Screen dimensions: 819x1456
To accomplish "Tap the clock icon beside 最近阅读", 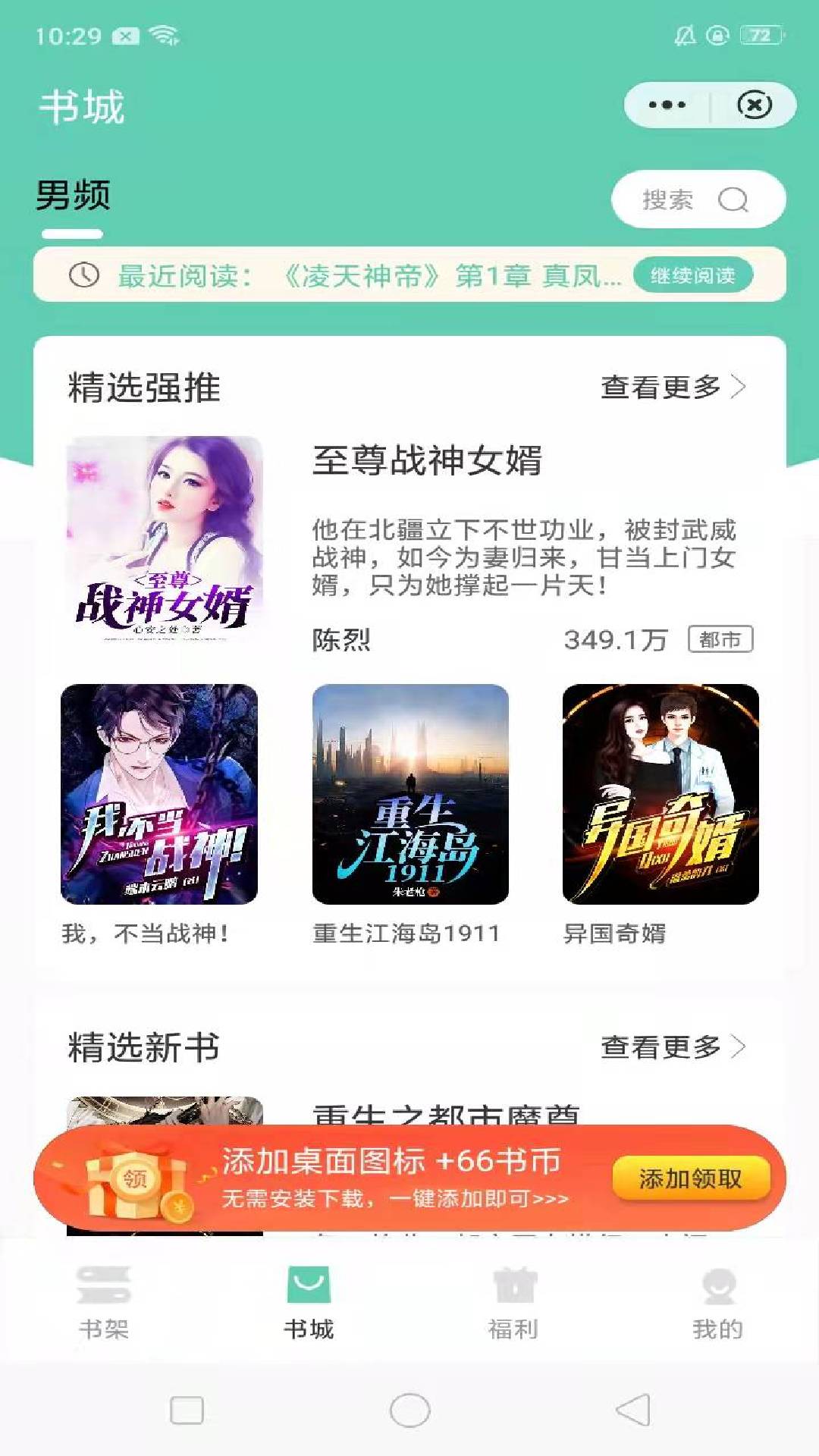I will point(83,275).
